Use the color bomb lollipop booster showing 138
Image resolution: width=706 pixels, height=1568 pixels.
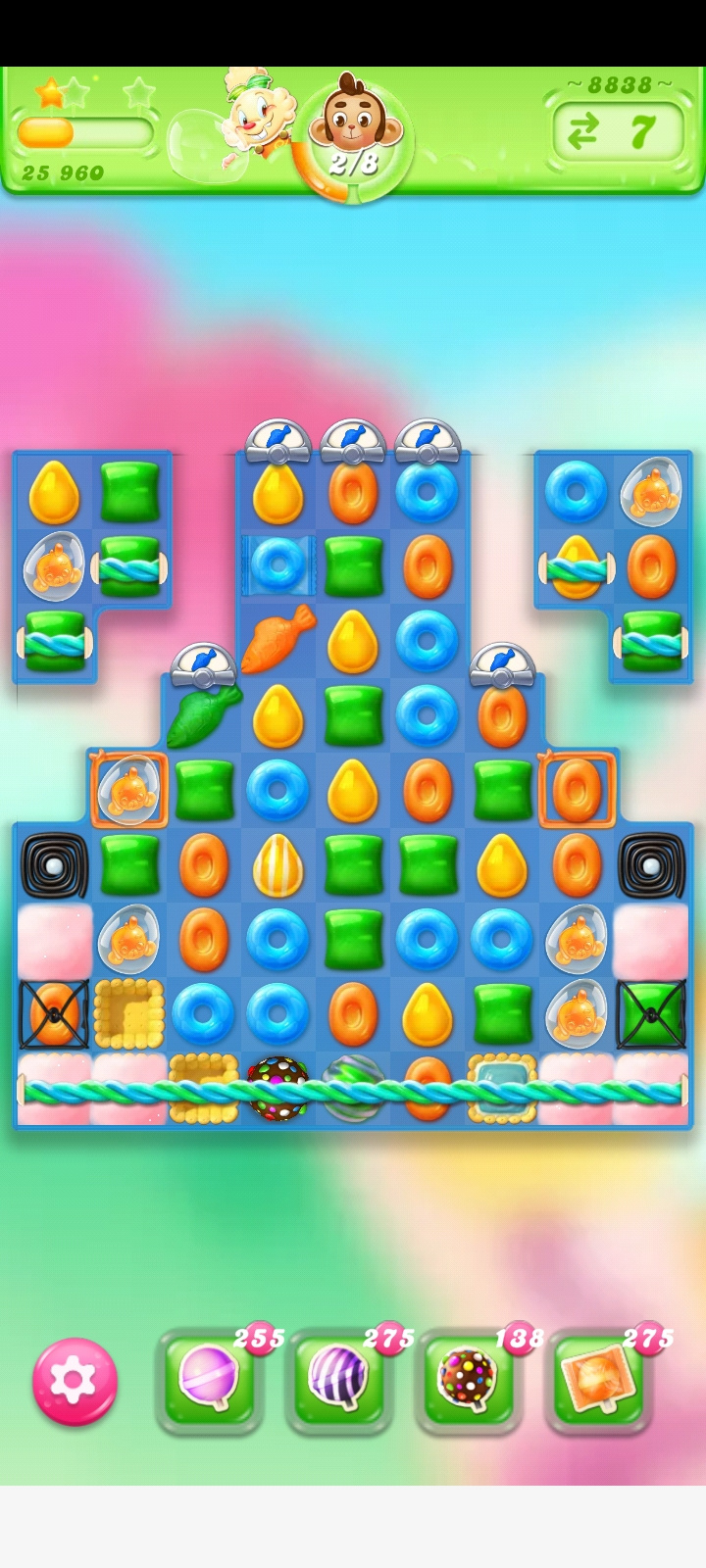[x=469, y=1380]
